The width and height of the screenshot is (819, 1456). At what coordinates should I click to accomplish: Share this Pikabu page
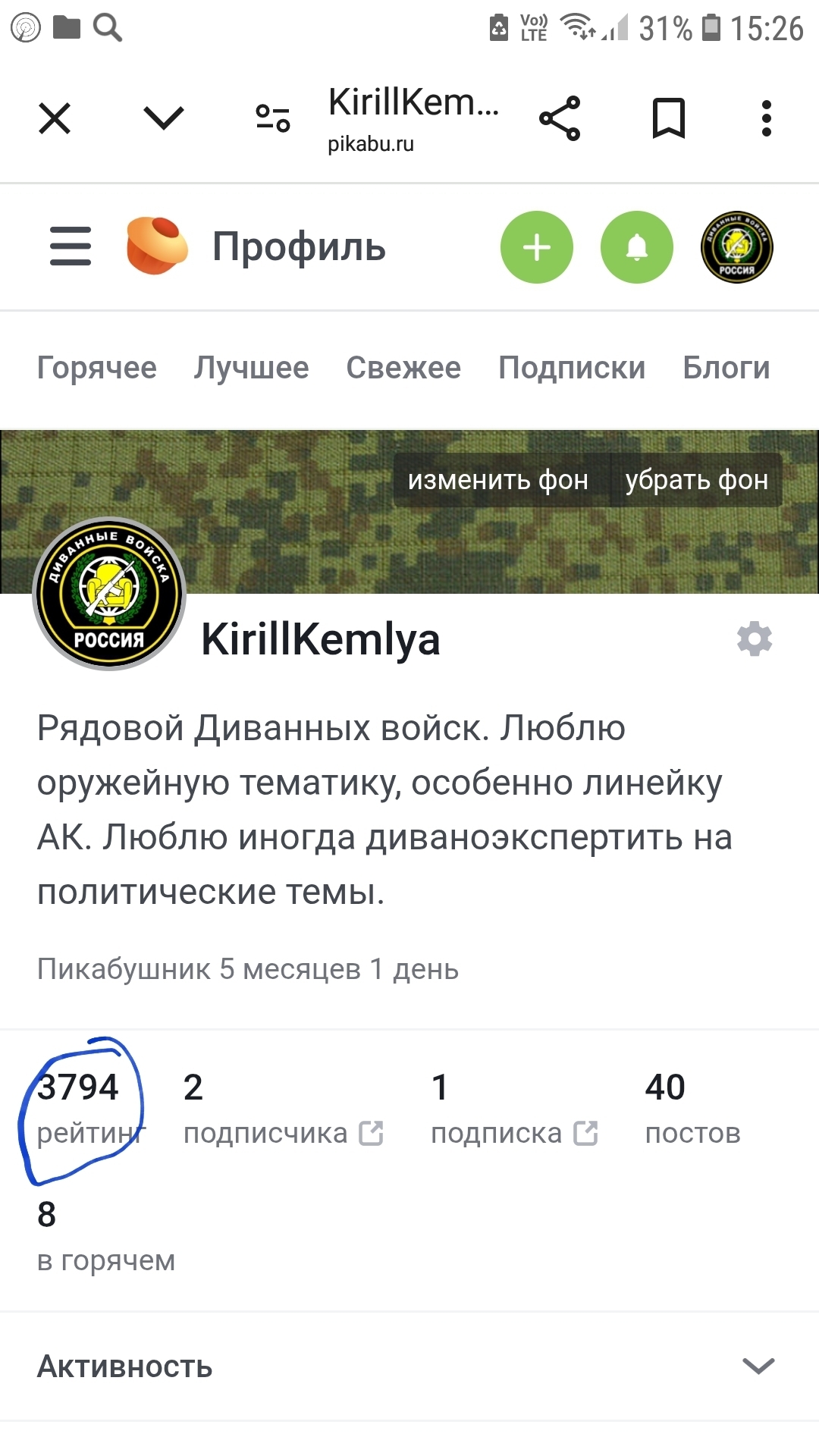[560, 118]
